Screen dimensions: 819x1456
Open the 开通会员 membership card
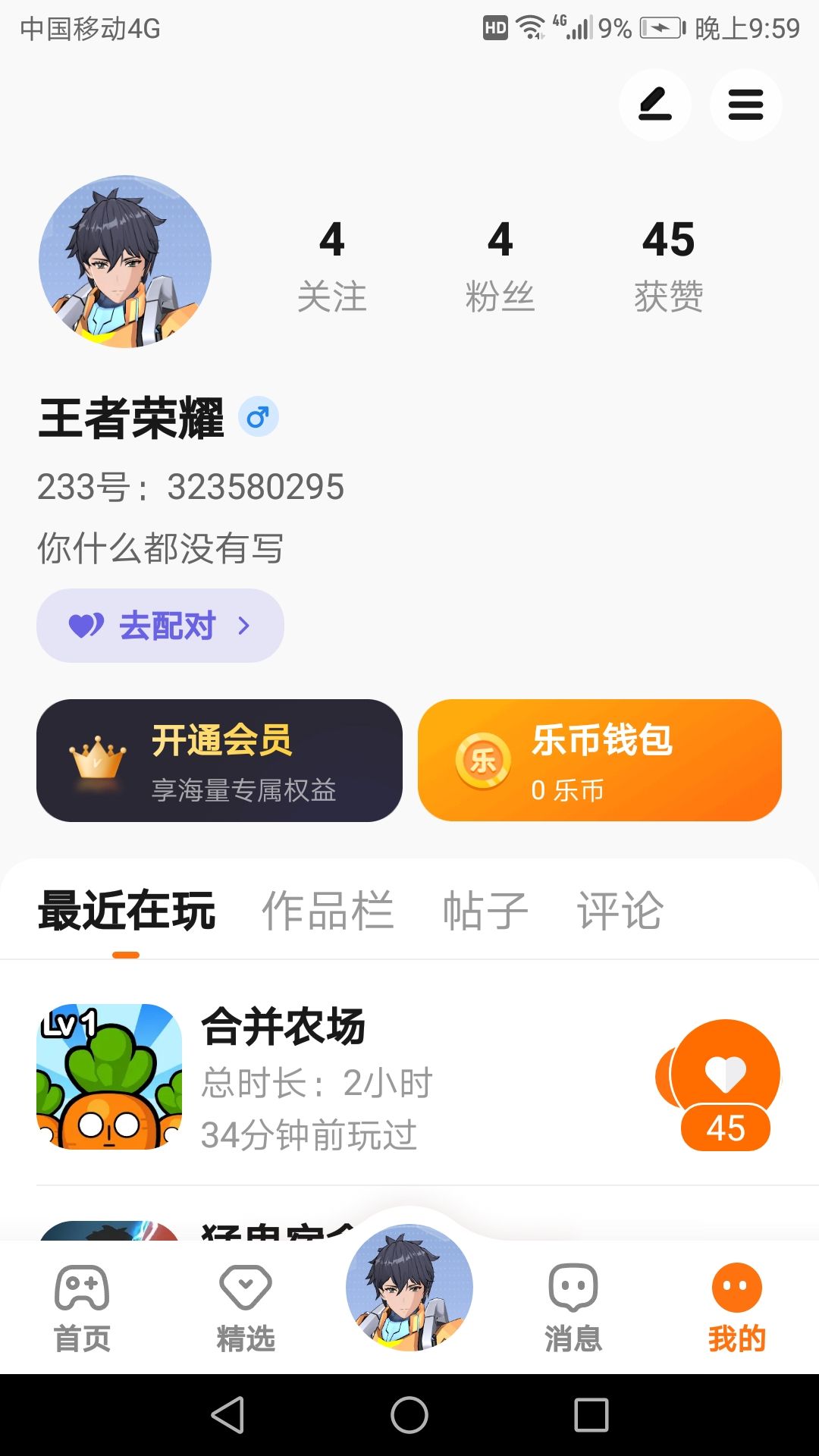pyautogui.click(x=219, y=761)
